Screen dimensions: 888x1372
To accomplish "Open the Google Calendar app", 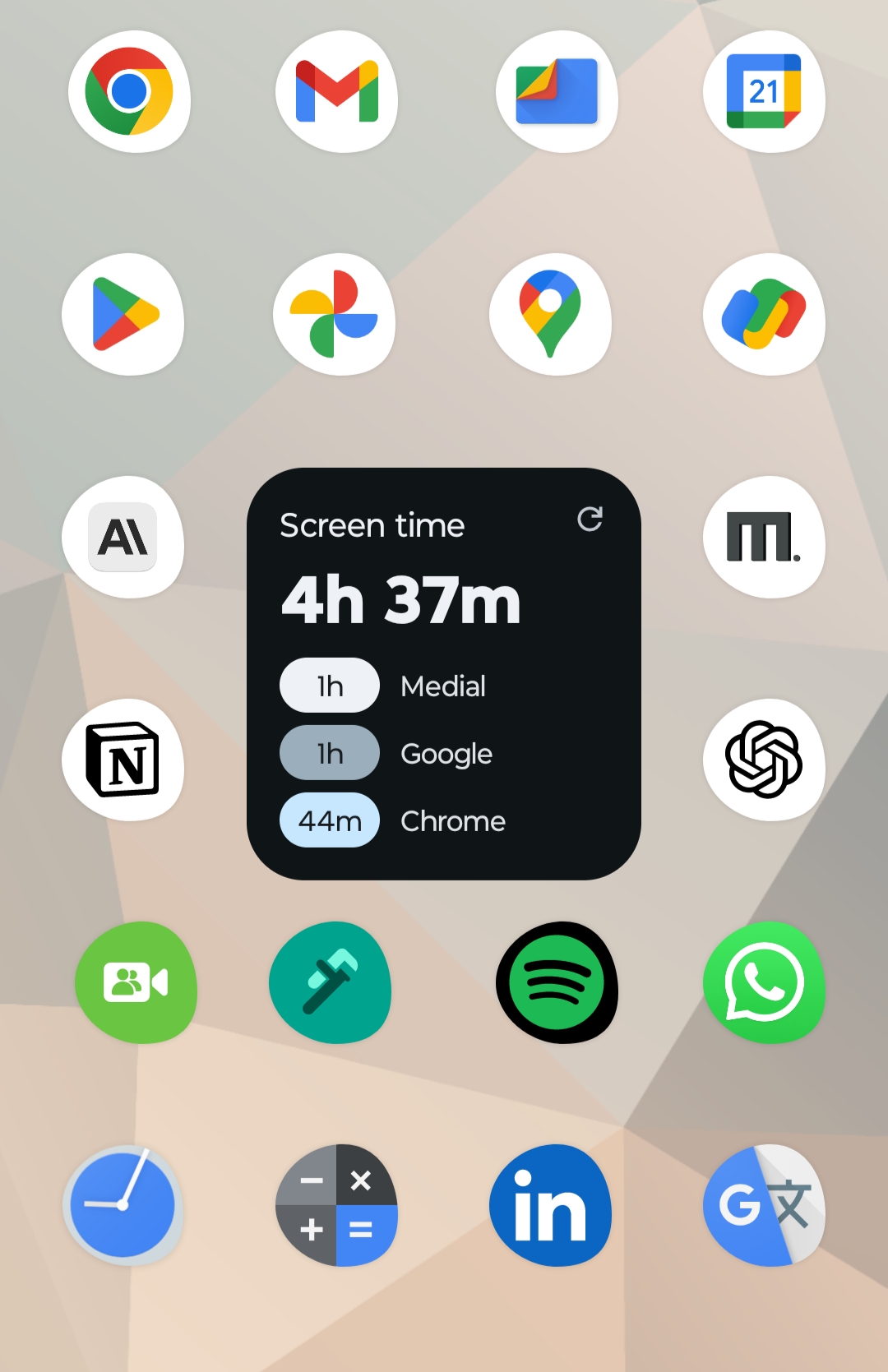I will tap(764, 91).
